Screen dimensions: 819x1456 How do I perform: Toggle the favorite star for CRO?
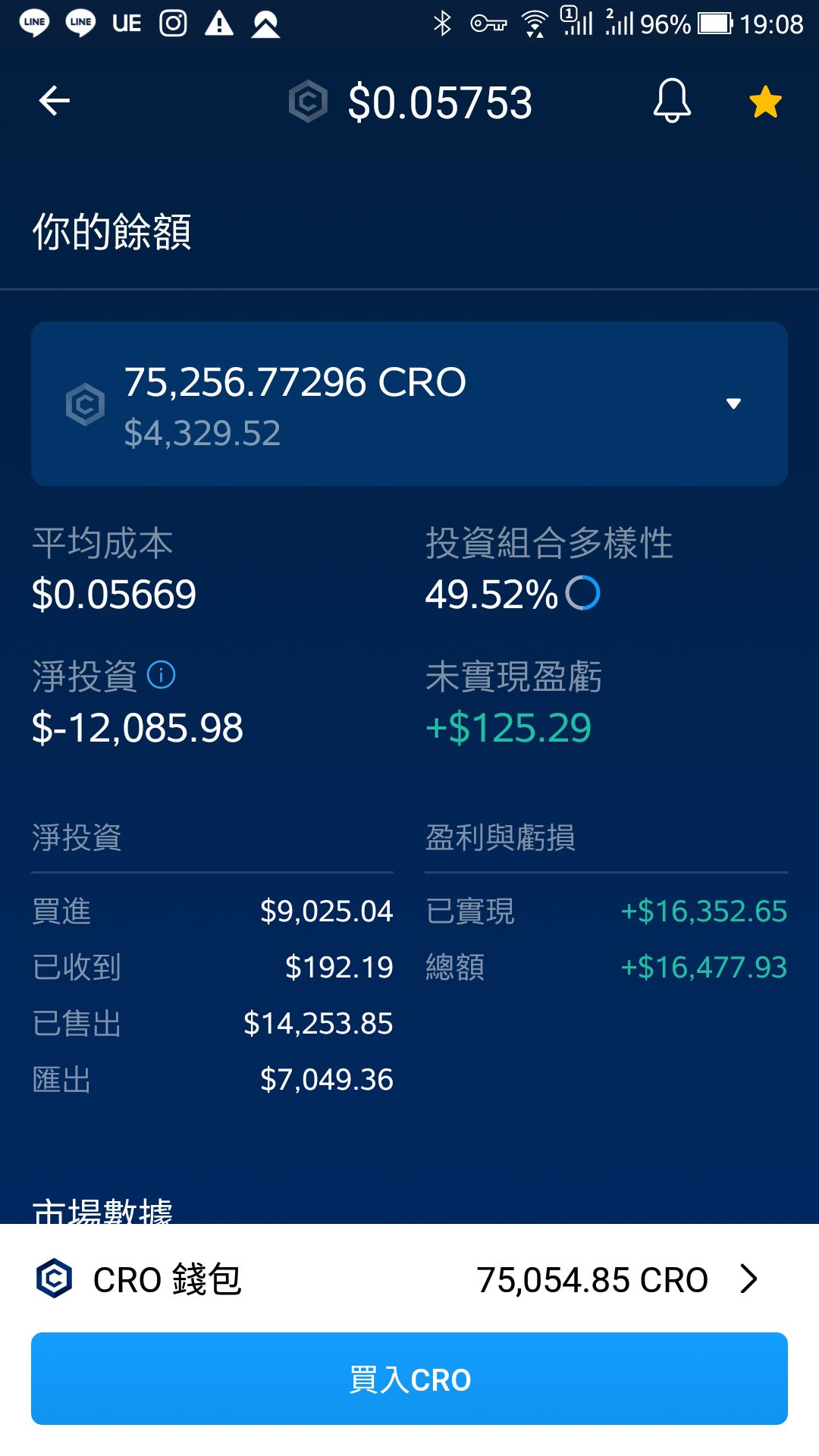click(765, 102)
